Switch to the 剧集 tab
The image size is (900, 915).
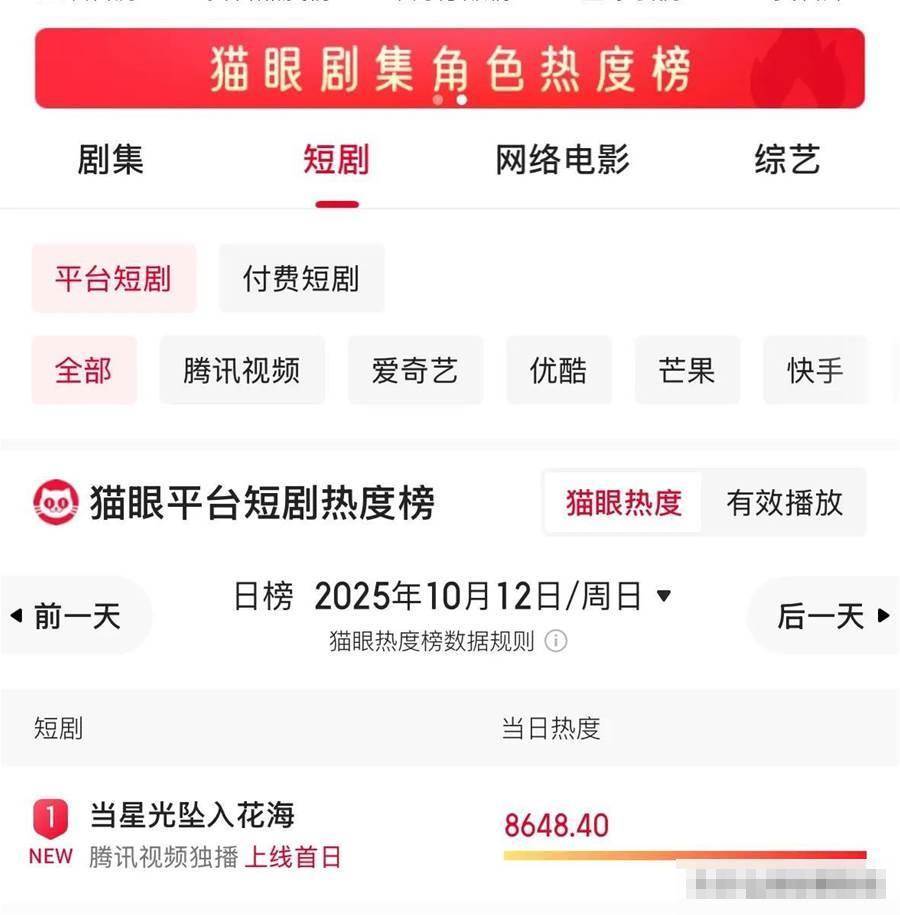coord(110,160)
